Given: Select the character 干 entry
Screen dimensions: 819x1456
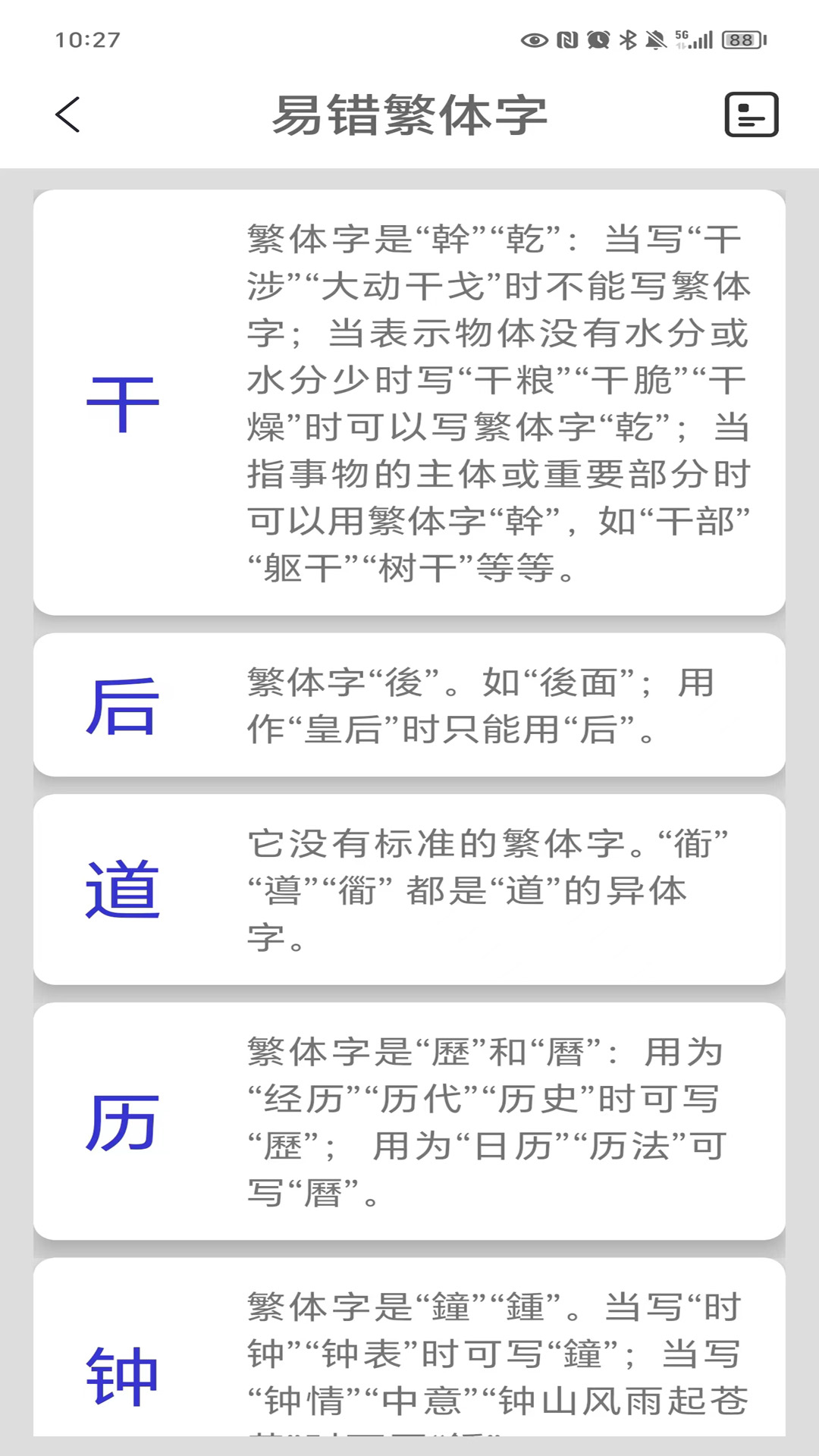Looking at the screenshot, I should [124, 402].
